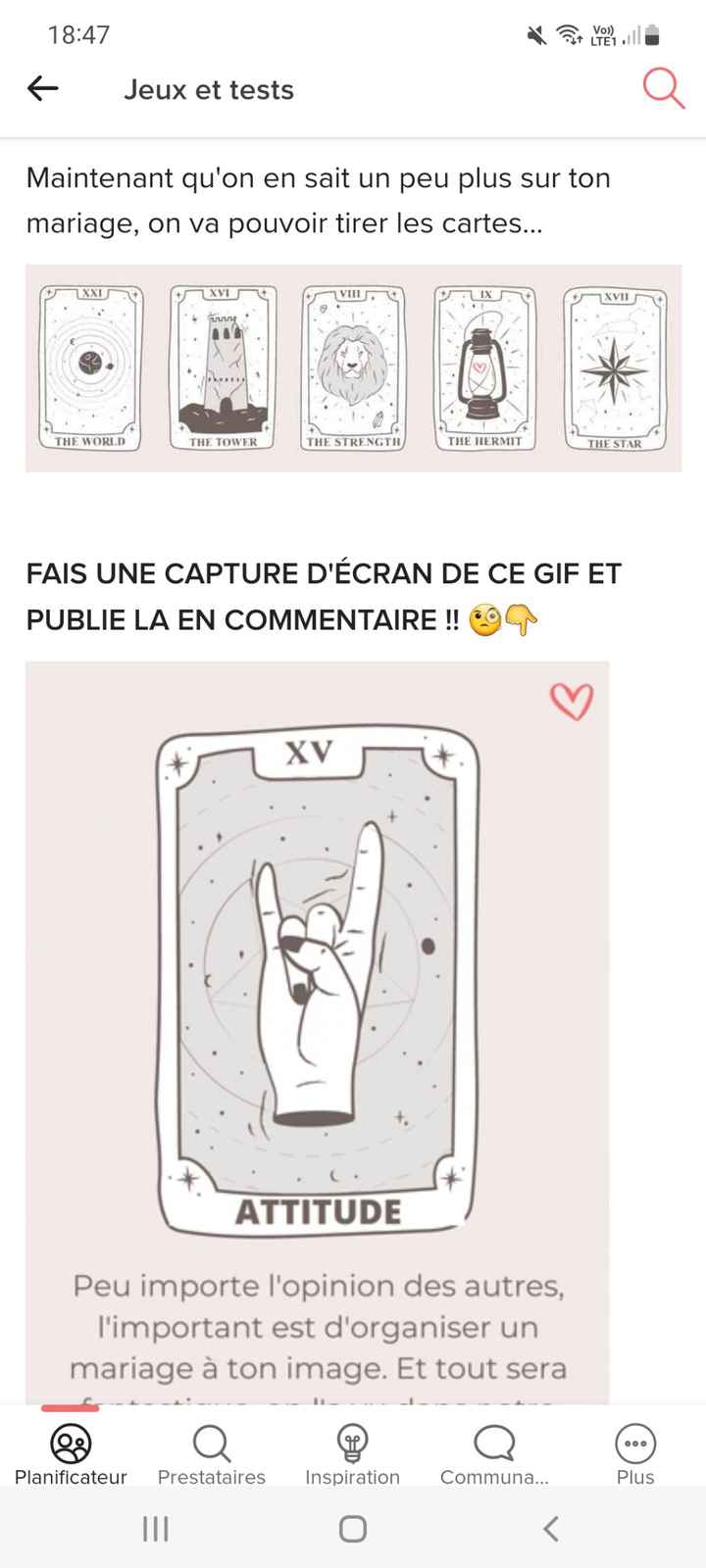
Task: Tap the back arrow next to Jeux et tests
Action: (41, 89)
